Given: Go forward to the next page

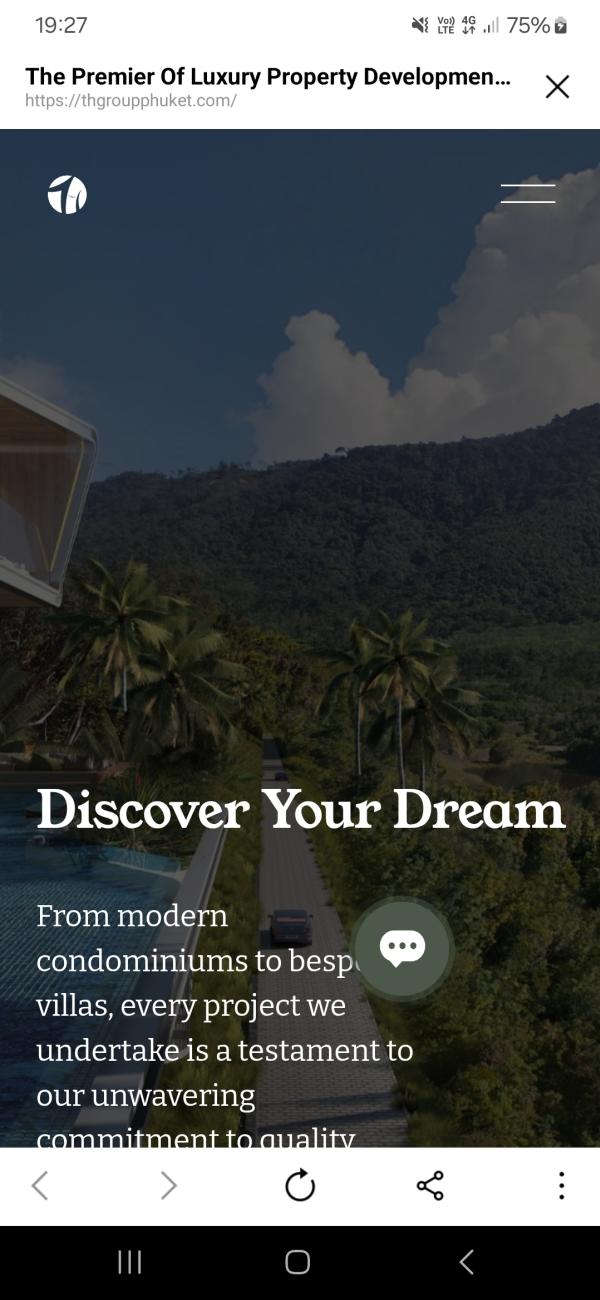Looking at the screenshot, I should (168, 1186).
